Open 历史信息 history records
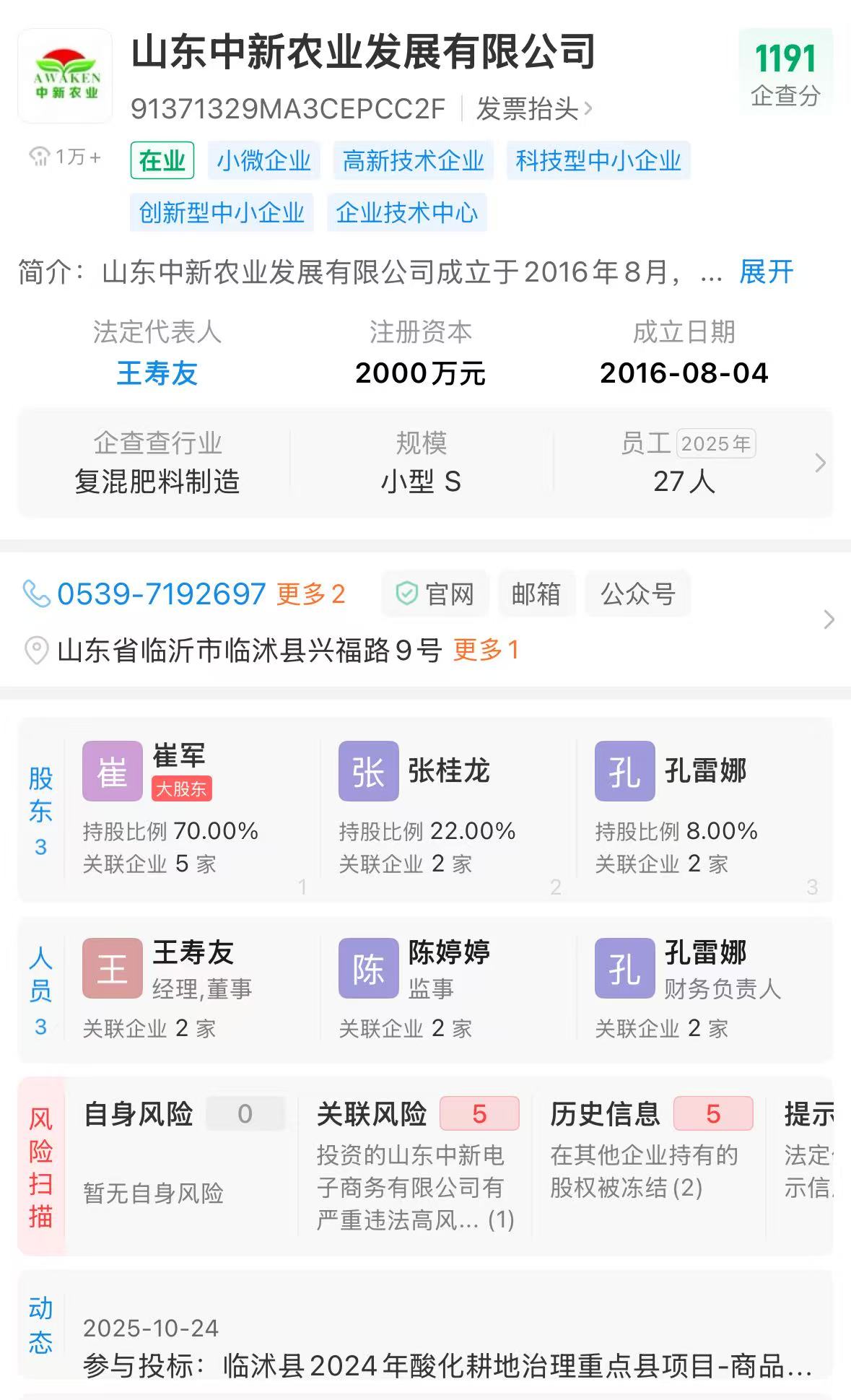Image resolution: width=851 pixels, height=1400 pixels. [650, 1165]
